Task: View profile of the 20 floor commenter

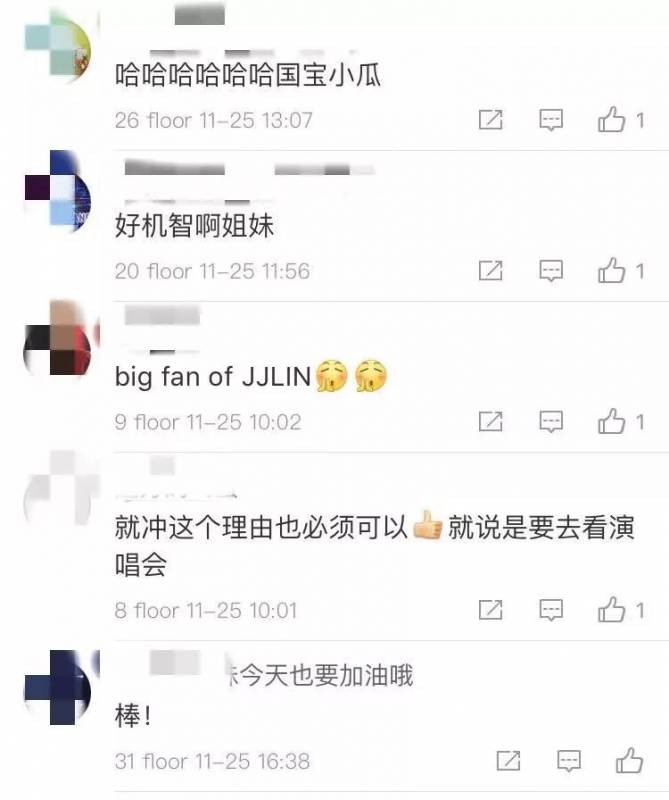Action: 57,192
